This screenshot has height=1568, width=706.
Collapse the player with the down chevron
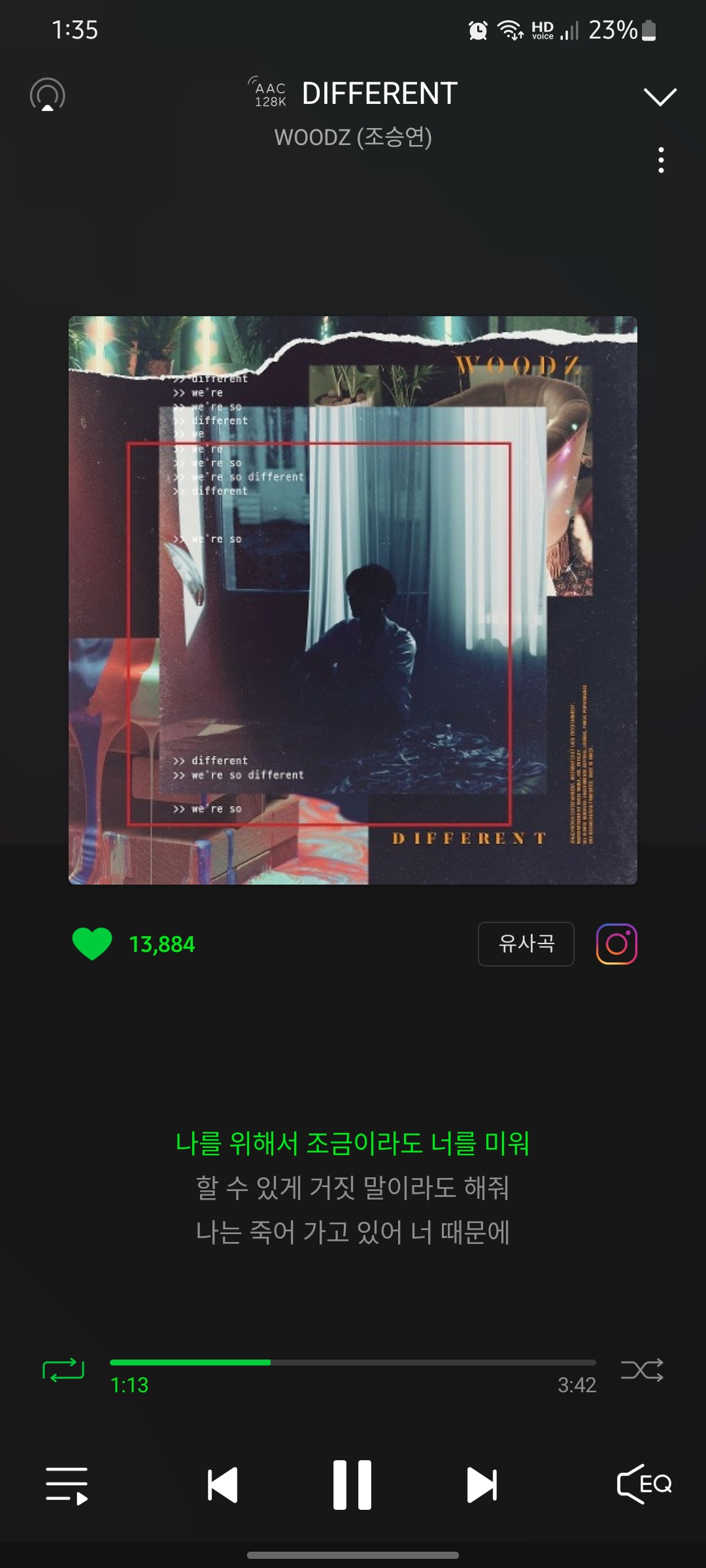[660, 97]
